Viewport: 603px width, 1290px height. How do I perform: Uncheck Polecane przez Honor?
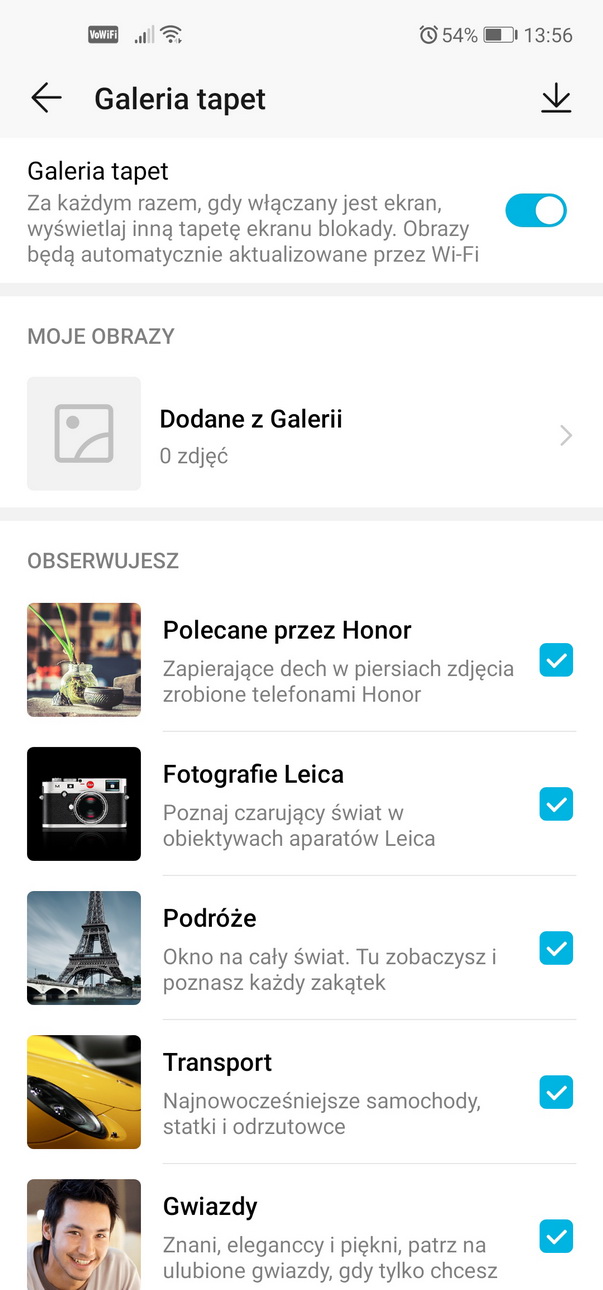tap(556, 660)
